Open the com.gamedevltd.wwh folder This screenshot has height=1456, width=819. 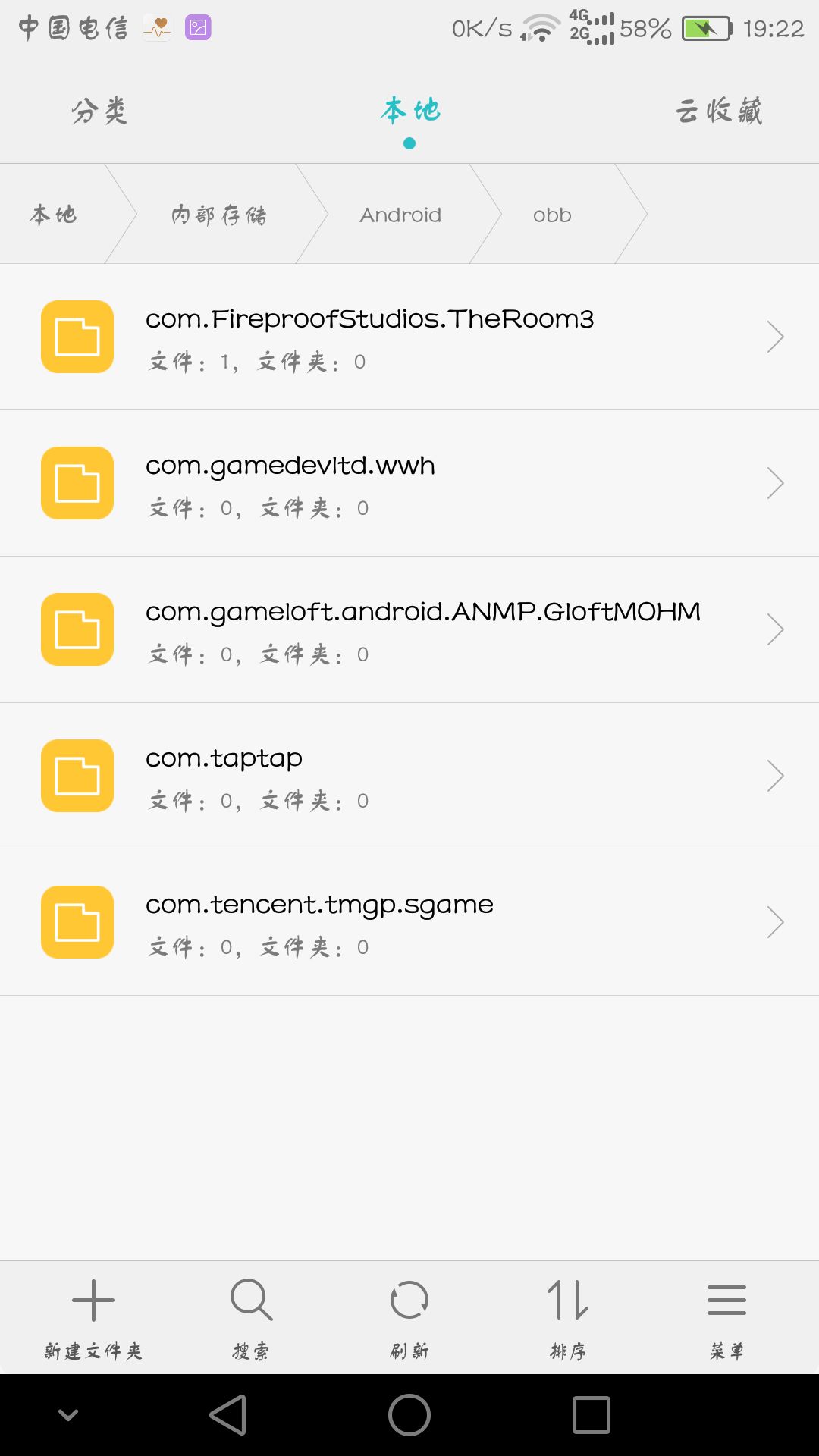coord(409,484)
